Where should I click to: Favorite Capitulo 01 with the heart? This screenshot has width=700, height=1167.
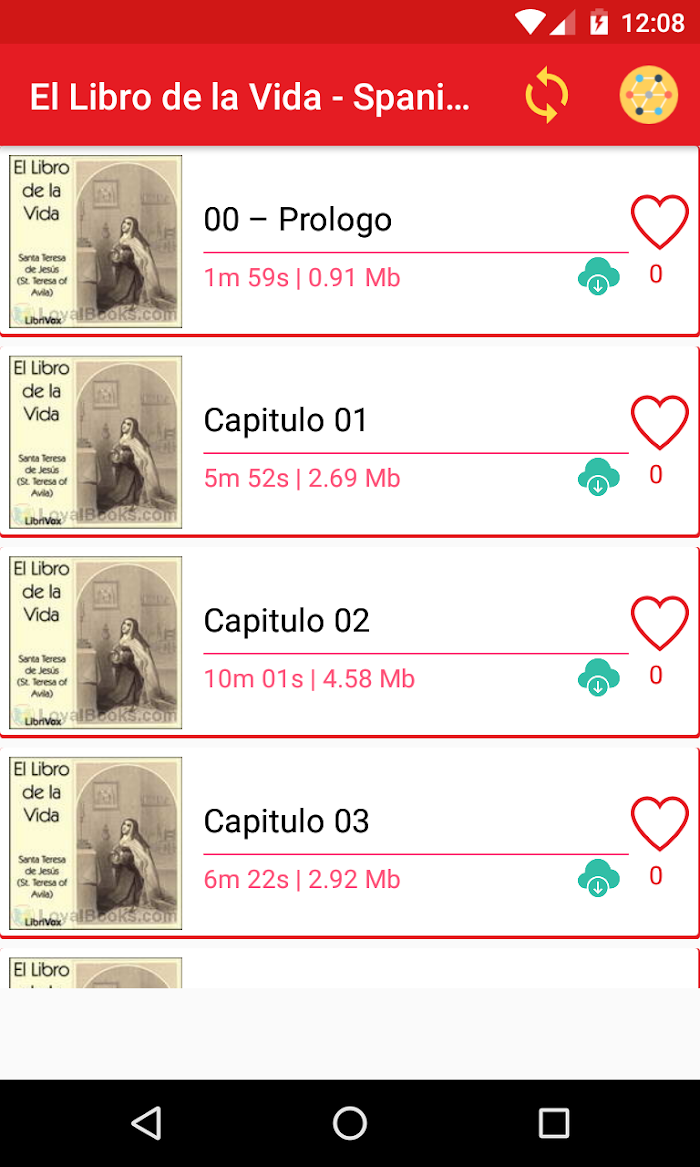pyautogui.click(x=659, y=422)
